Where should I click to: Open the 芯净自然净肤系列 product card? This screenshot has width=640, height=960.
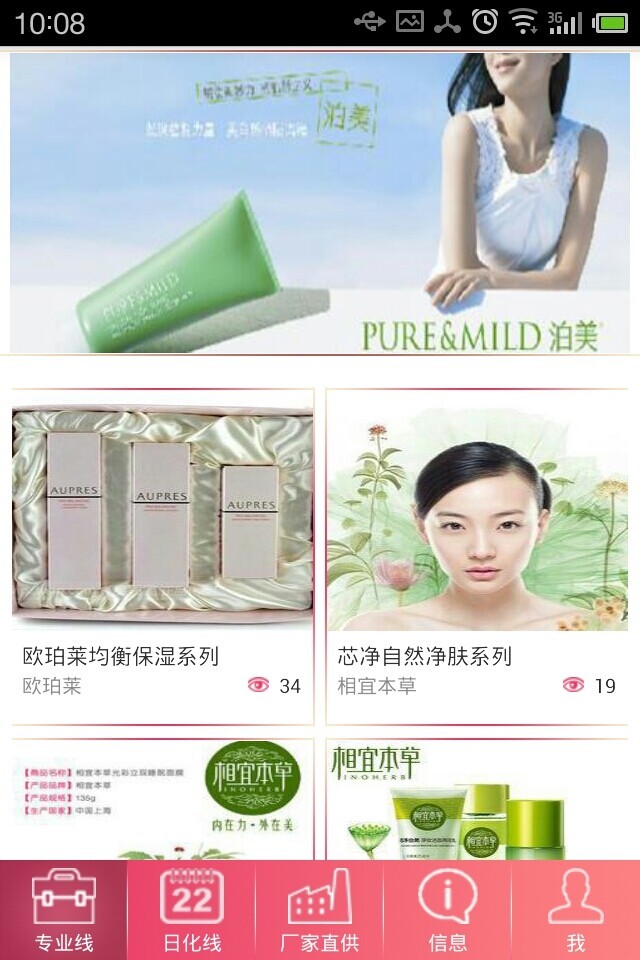click(477, 555)
